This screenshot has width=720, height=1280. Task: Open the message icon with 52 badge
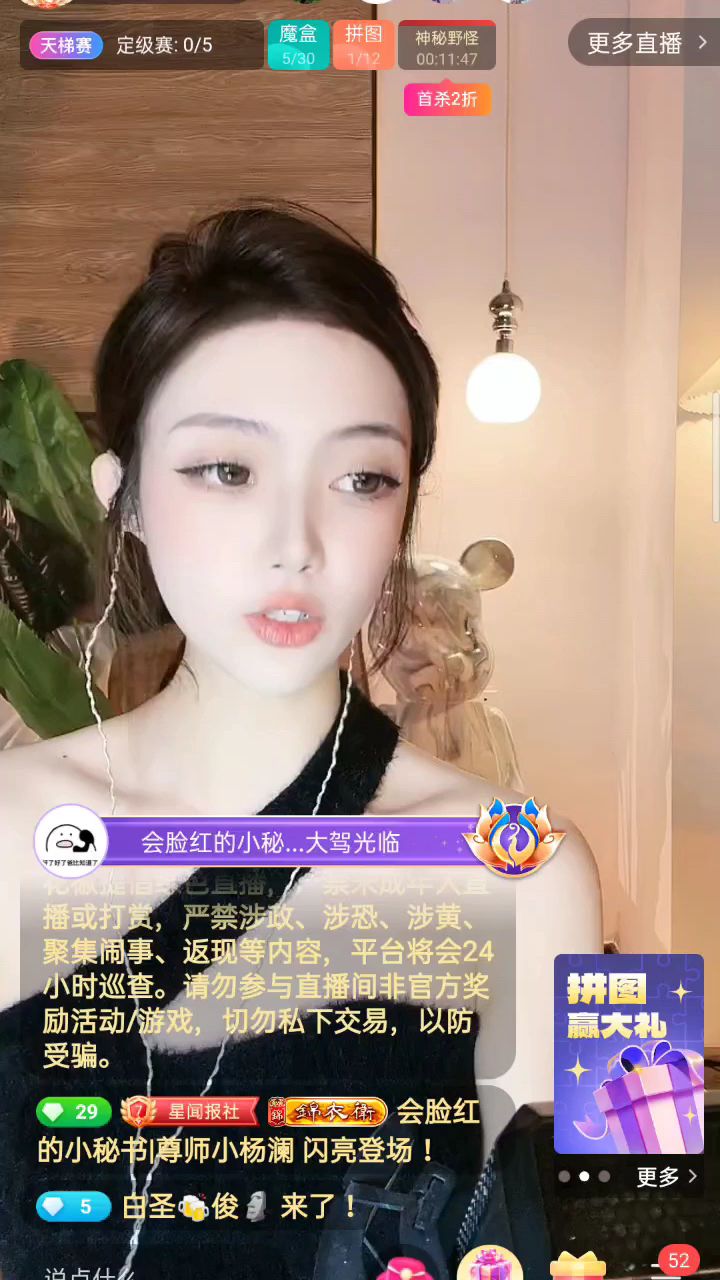[670, 1266]
